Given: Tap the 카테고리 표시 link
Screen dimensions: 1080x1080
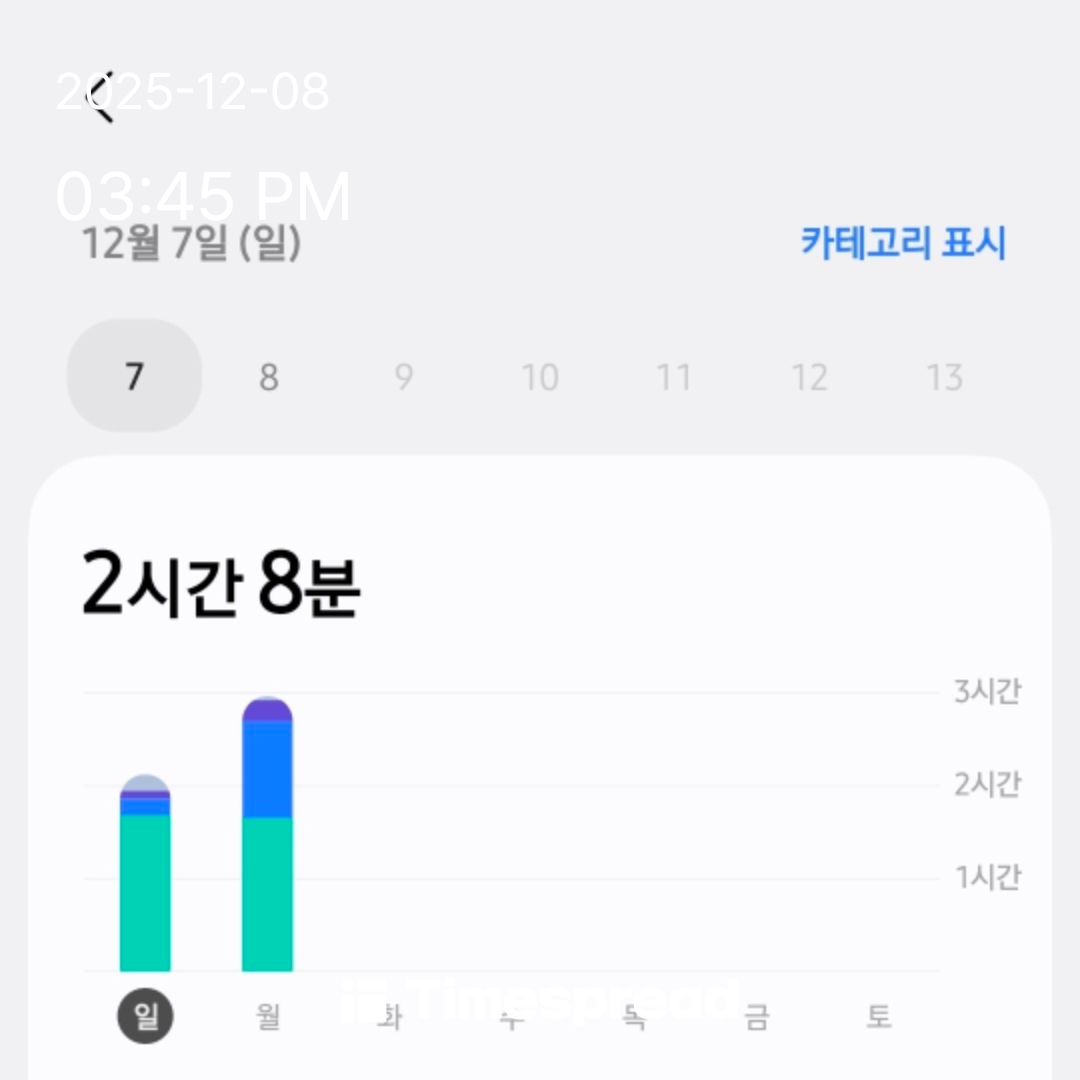Looking at the screenshot, I should pos(902,243).
